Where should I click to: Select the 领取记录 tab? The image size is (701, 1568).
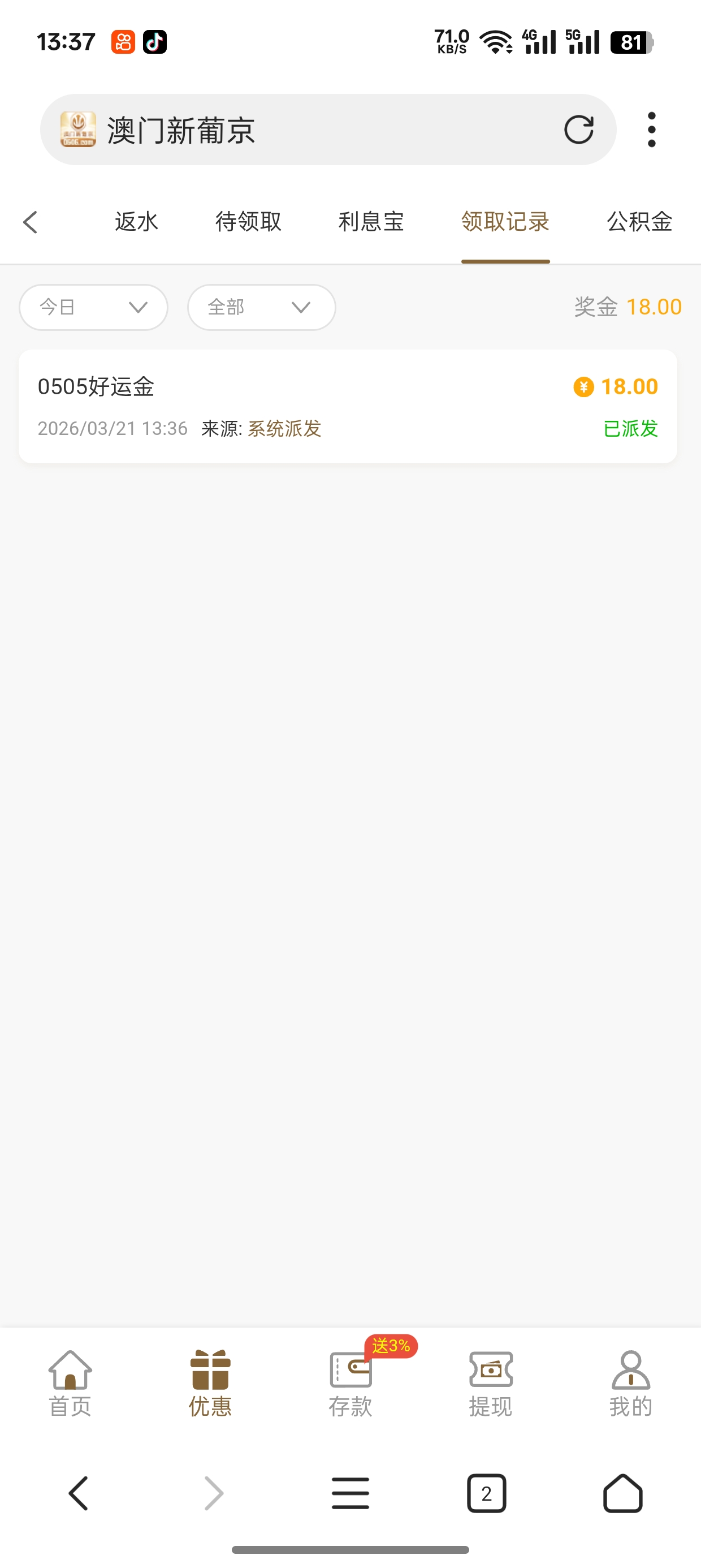(505, 222)
